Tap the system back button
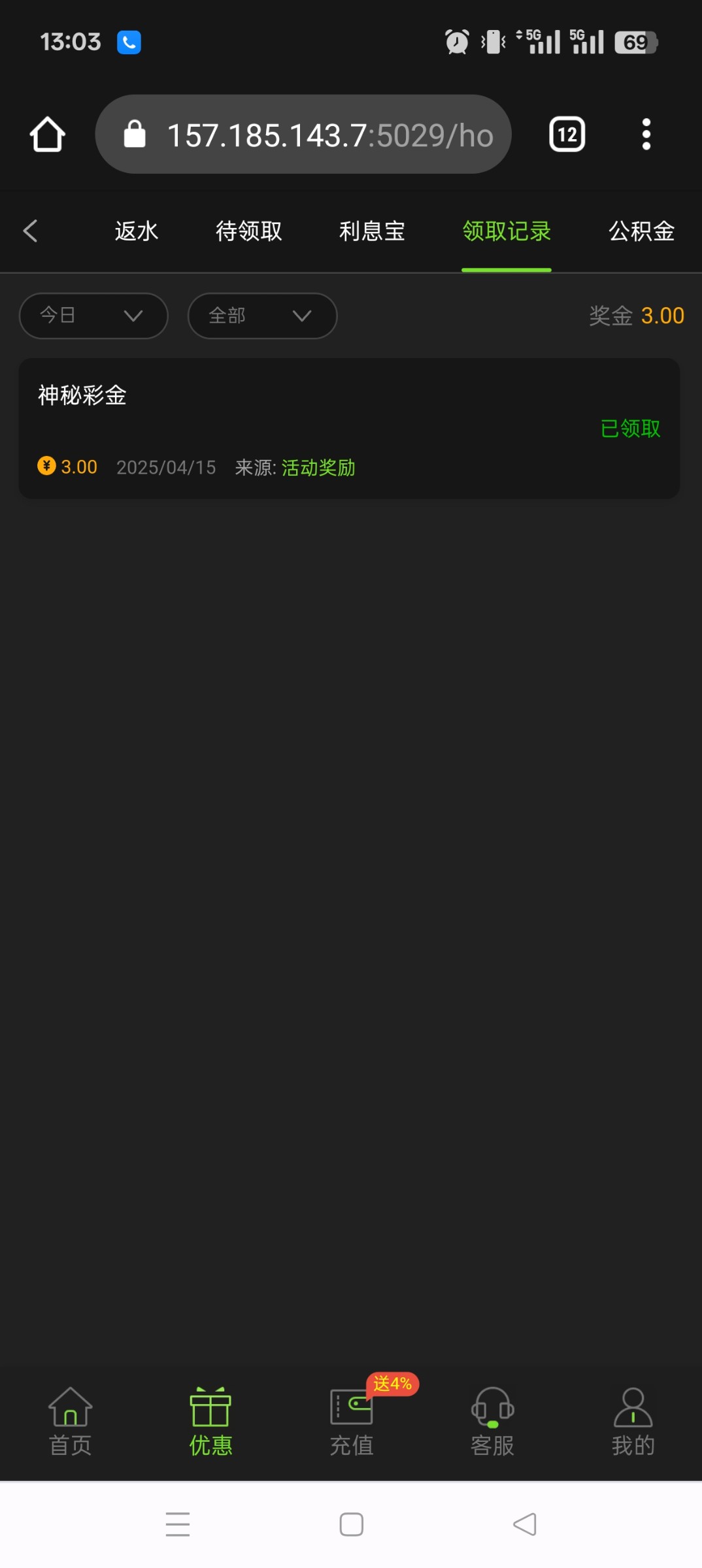 coord(525,1524)
